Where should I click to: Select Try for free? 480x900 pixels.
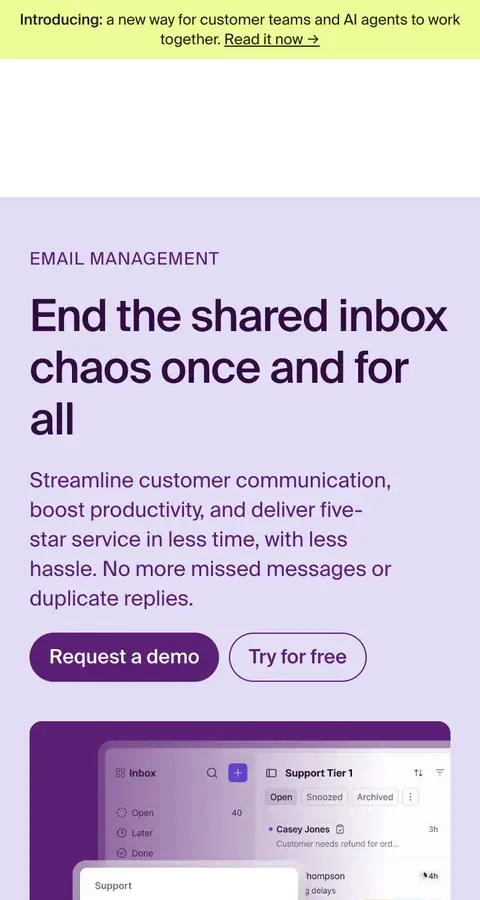pos(297,657)
